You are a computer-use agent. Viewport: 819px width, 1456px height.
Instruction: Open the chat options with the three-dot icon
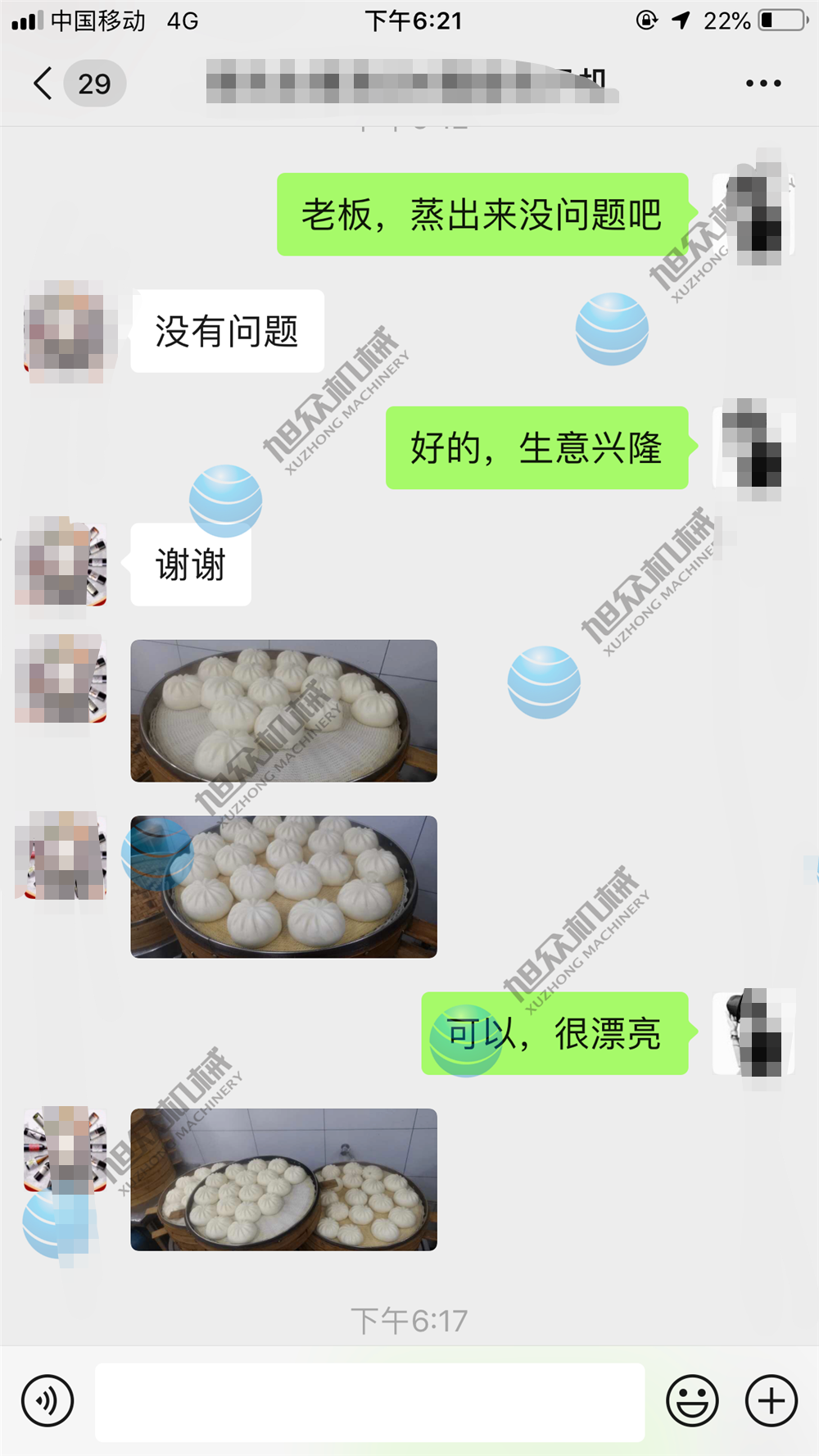[x=762, y=82]
